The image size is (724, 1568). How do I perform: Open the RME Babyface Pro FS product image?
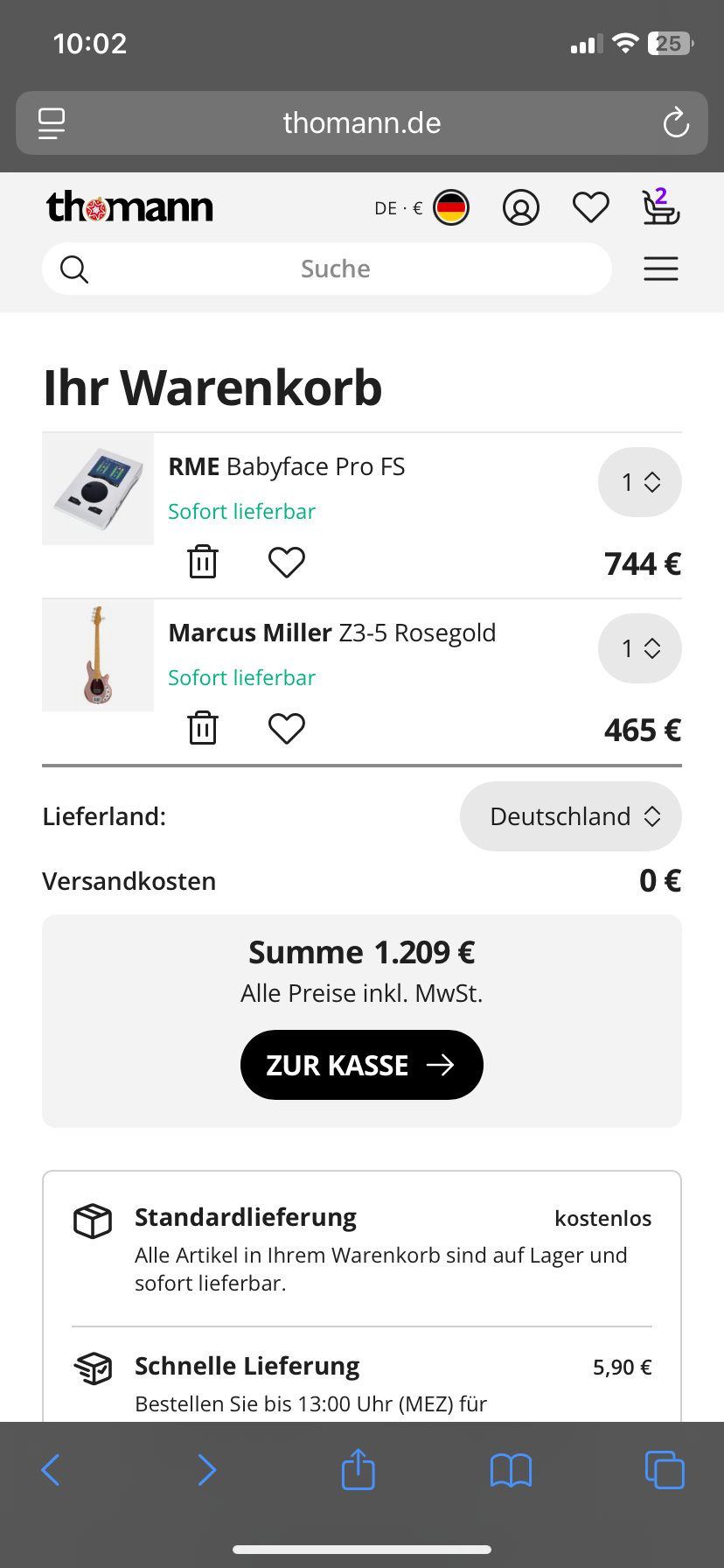click(x=98, y=489)
